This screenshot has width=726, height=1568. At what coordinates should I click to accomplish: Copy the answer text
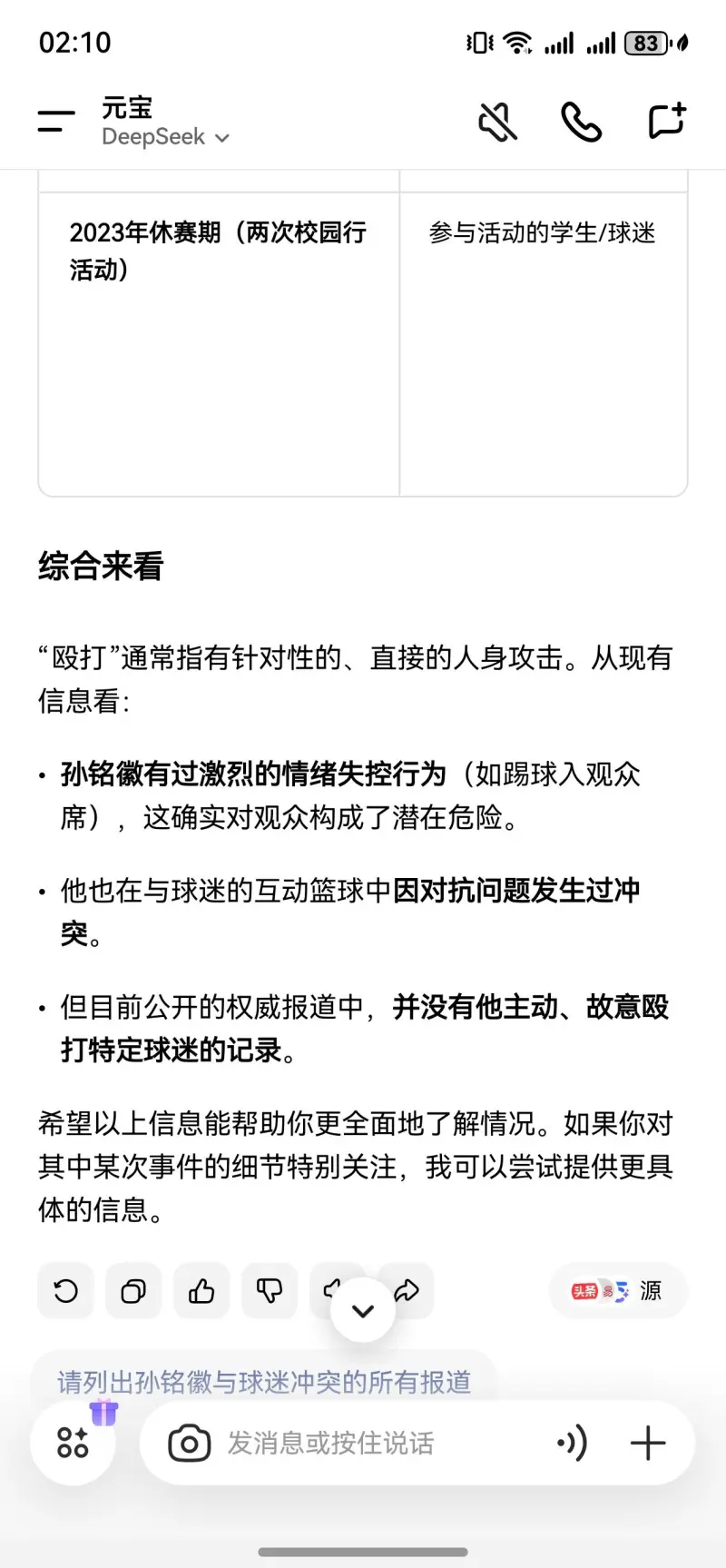[133, 1290]
